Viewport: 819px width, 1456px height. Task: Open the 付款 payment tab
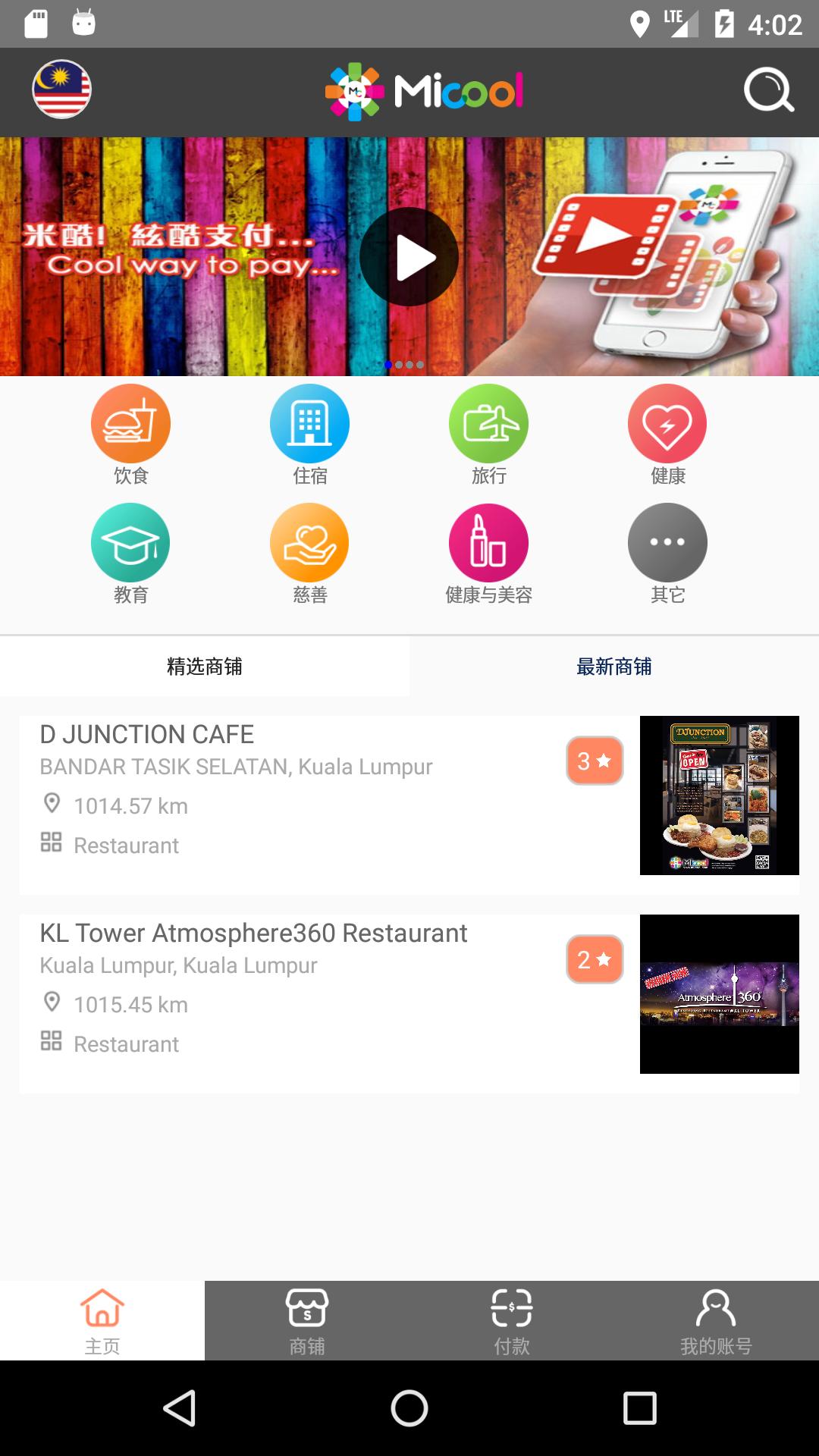click(512, 1321)
